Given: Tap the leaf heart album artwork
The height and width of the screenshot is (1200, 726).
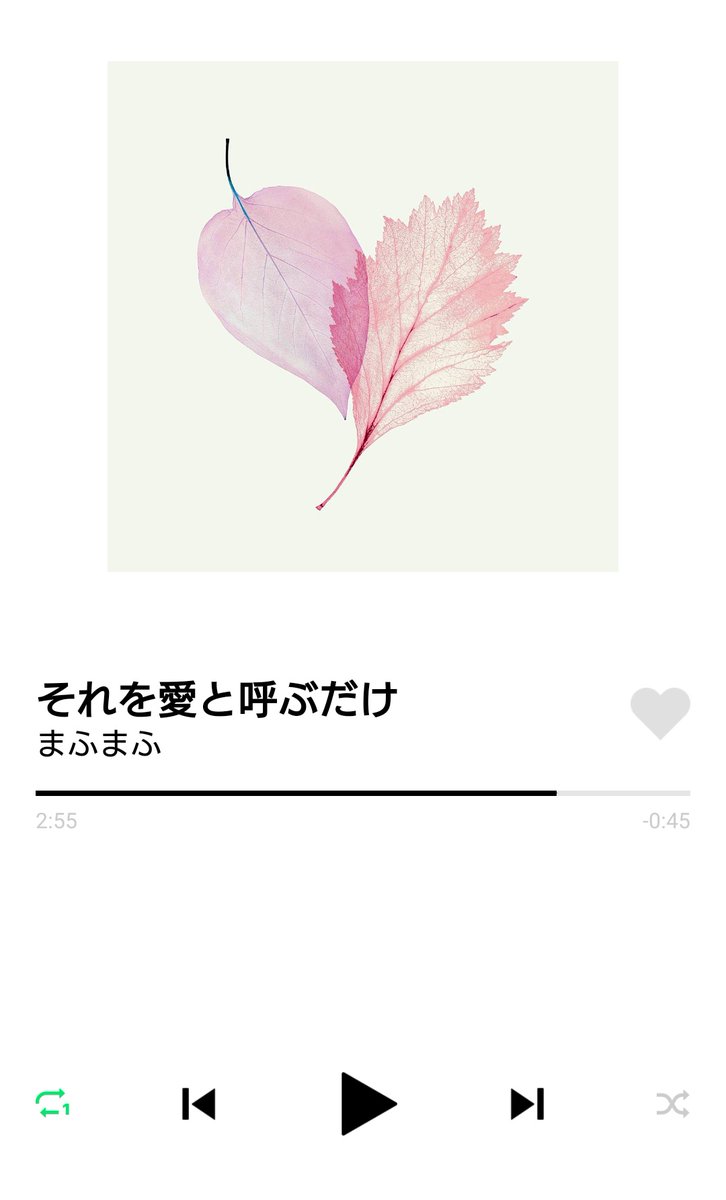Looking at the screenshot, I should coord(363,316).
